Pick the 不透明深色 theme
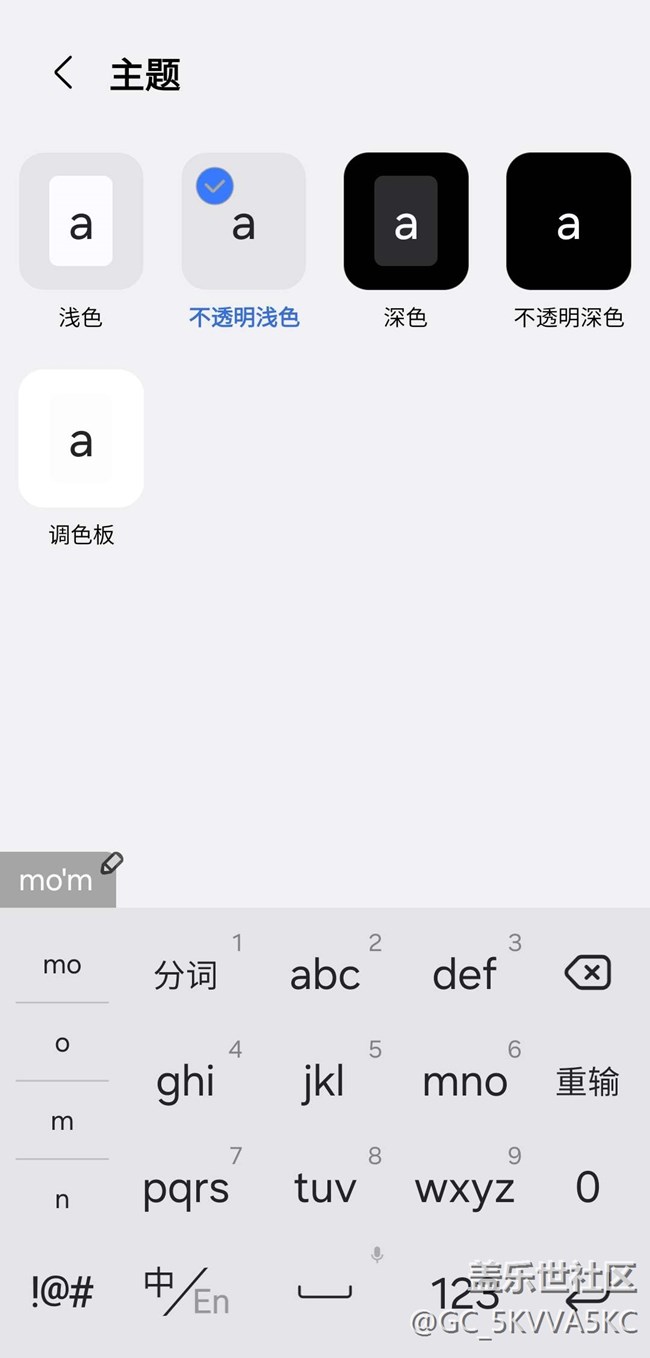The image size is (650, 1358). tap(568, 222)
